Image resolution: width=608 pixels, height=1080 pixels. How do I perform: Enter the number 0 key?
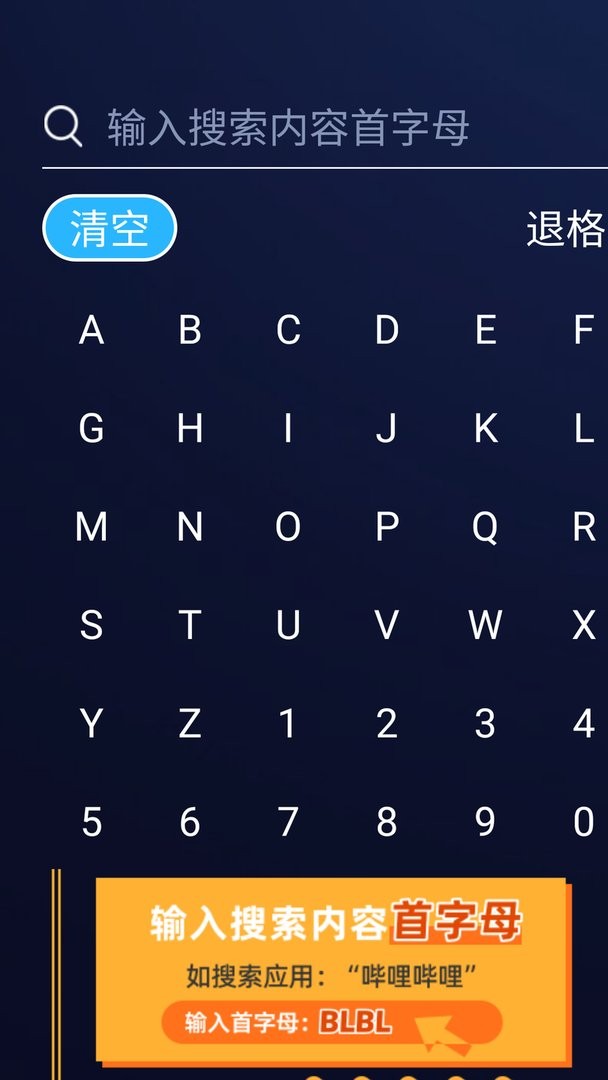(x=584, y=823)
